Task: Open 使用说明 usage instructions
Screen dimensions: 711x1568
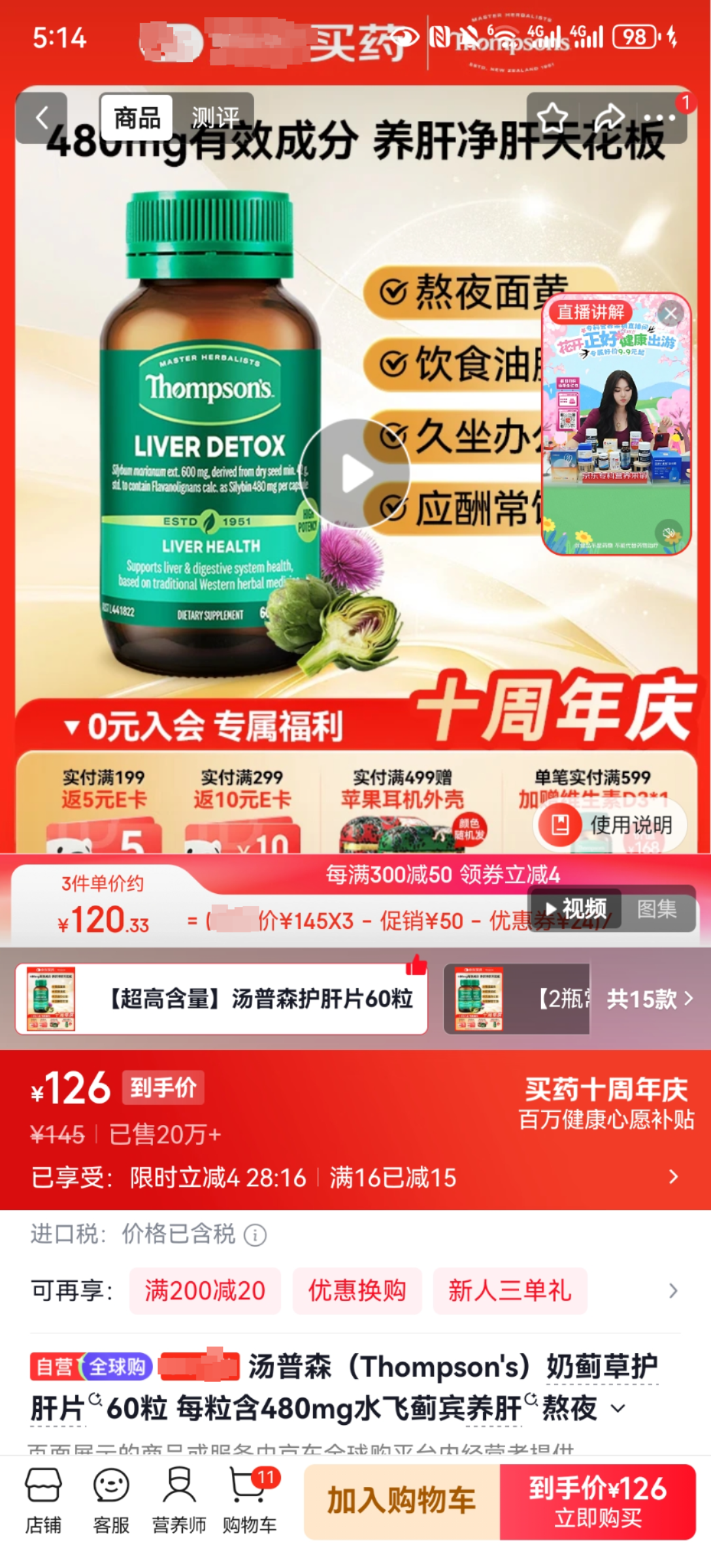Action: point(611,825)
